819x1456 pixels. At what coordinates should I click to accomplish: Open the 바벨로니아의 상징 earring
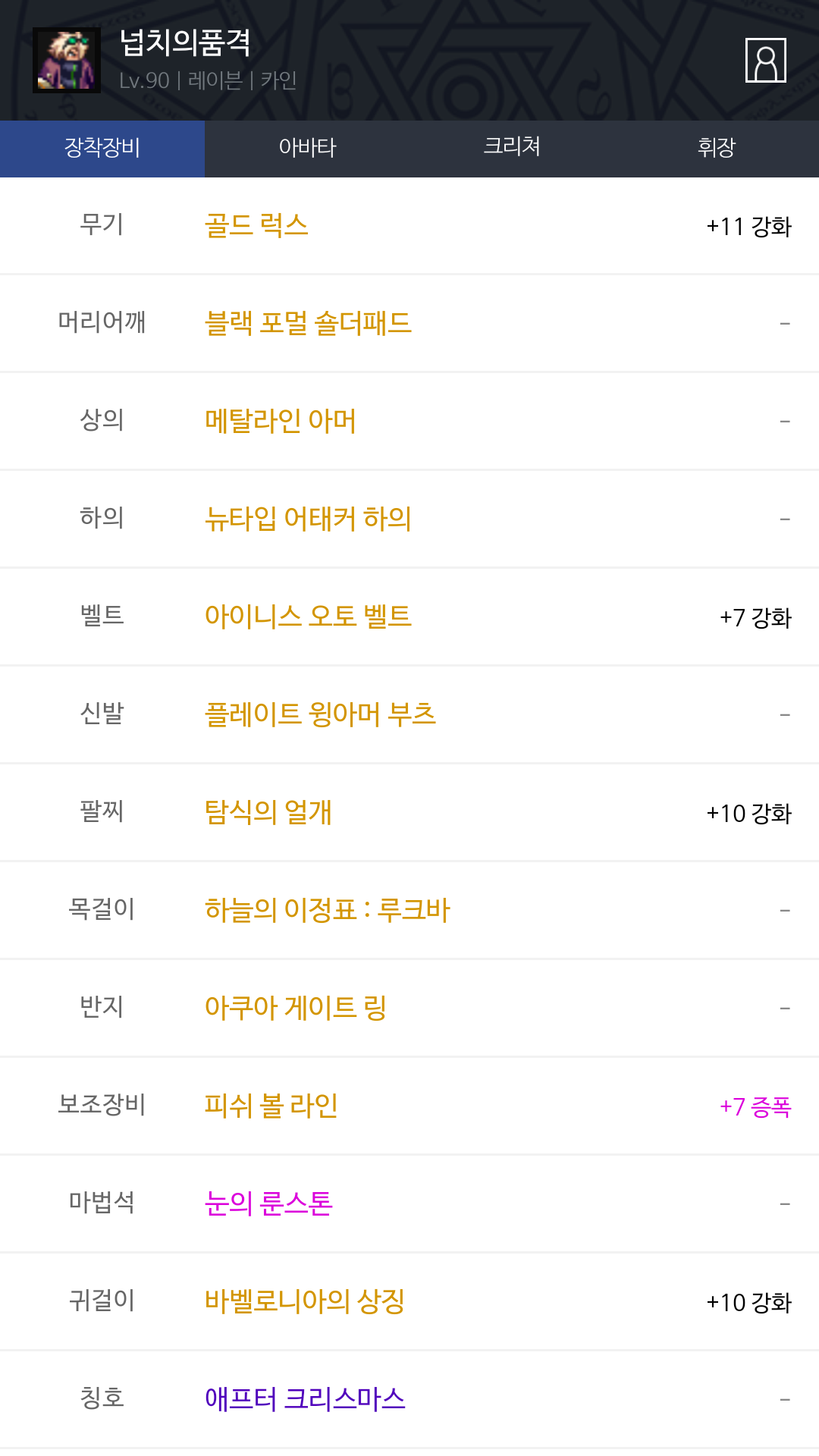[x=304, y=1301]
